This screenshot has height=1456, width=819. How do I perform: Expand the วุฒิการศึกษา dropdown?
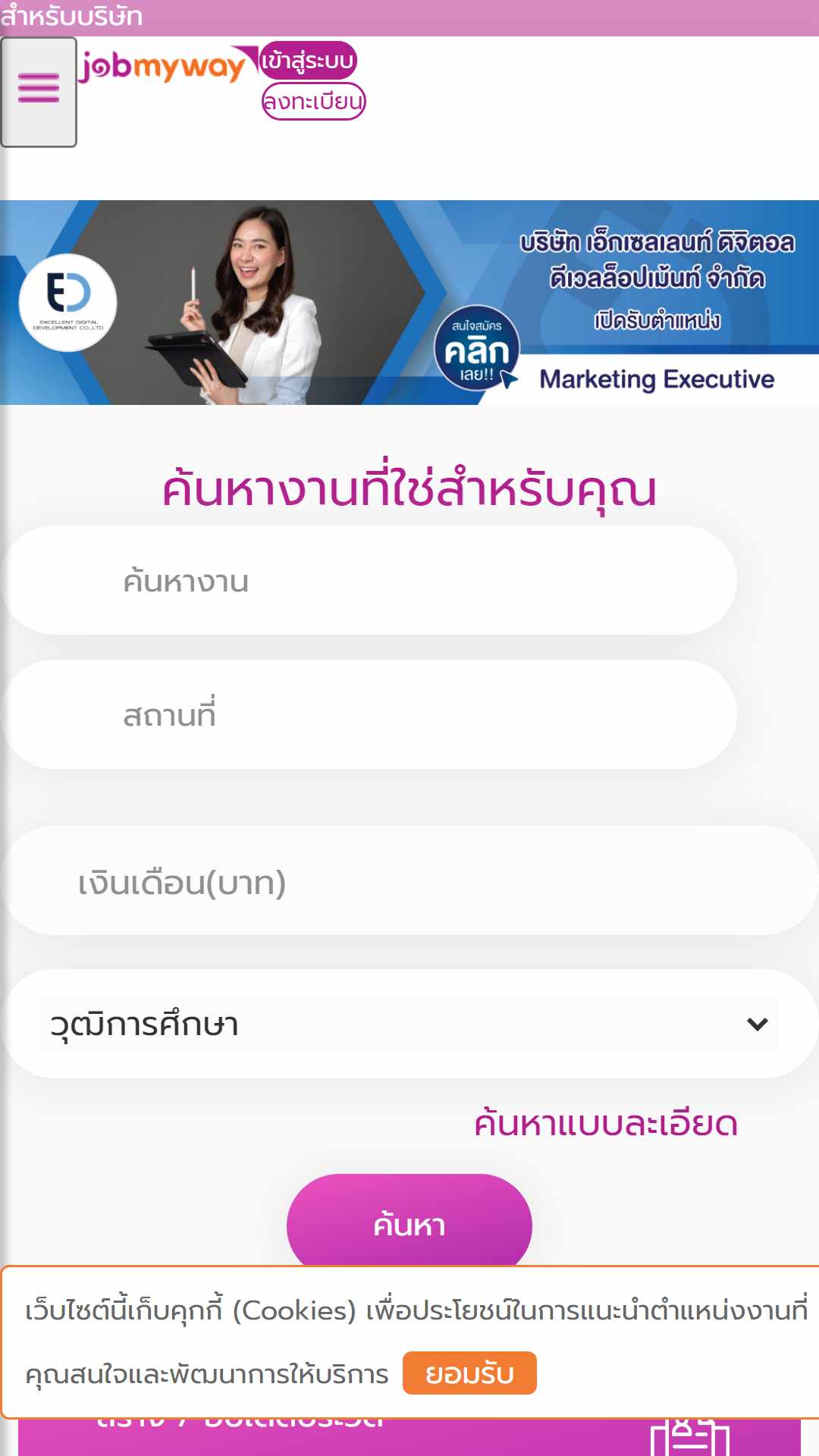point(409,1025)
